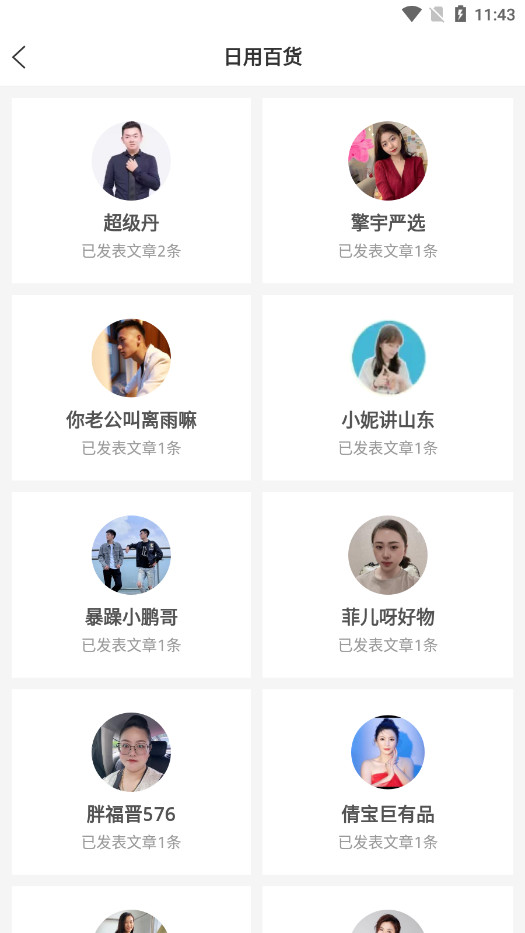Image resolution: width=525 pixels, height=933 pixels.
Task: View the 小妮讲山东 author card
Action: [388, 387]
